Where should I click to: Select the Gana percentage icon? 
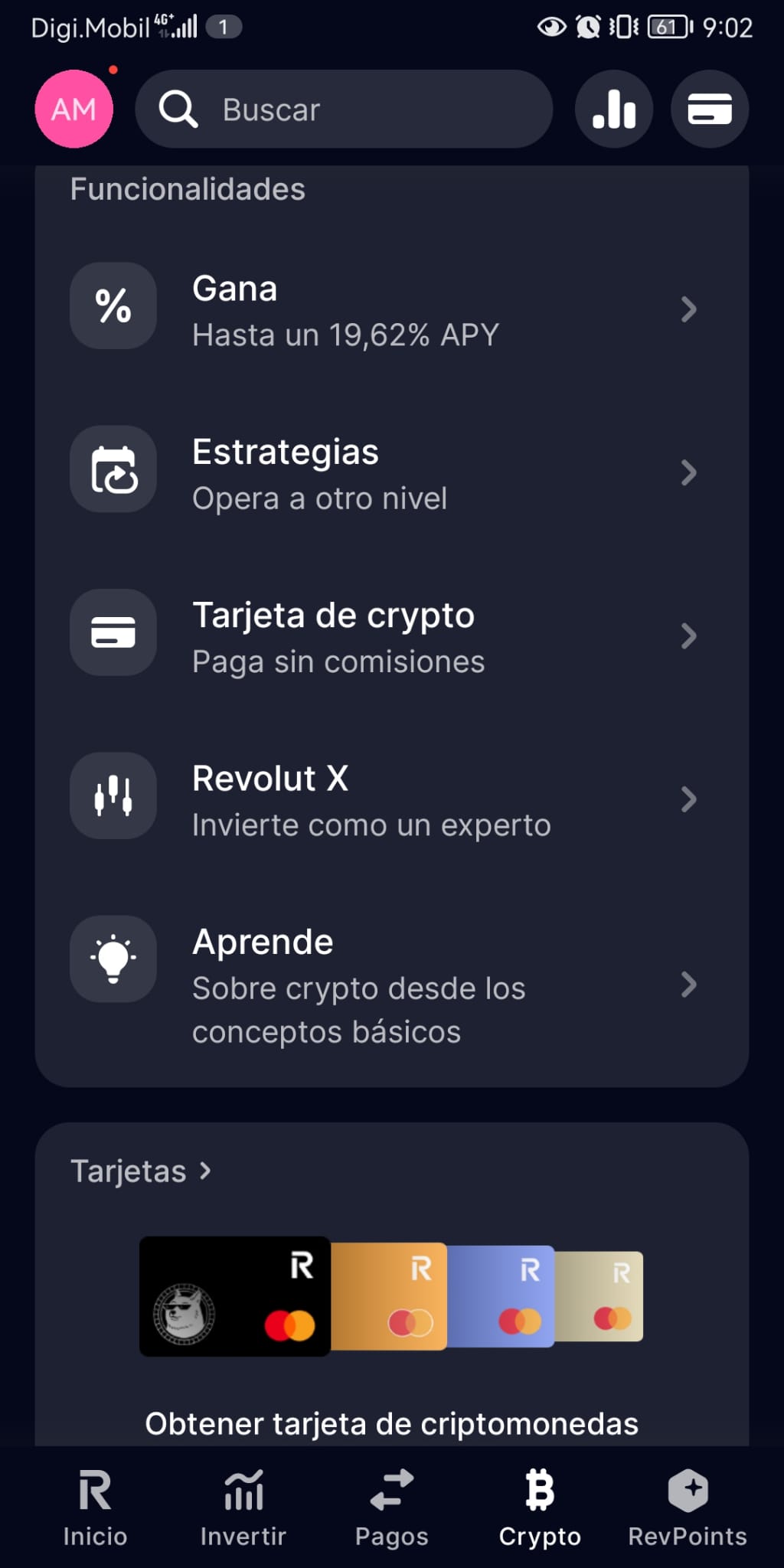click(x=113, y=305)
